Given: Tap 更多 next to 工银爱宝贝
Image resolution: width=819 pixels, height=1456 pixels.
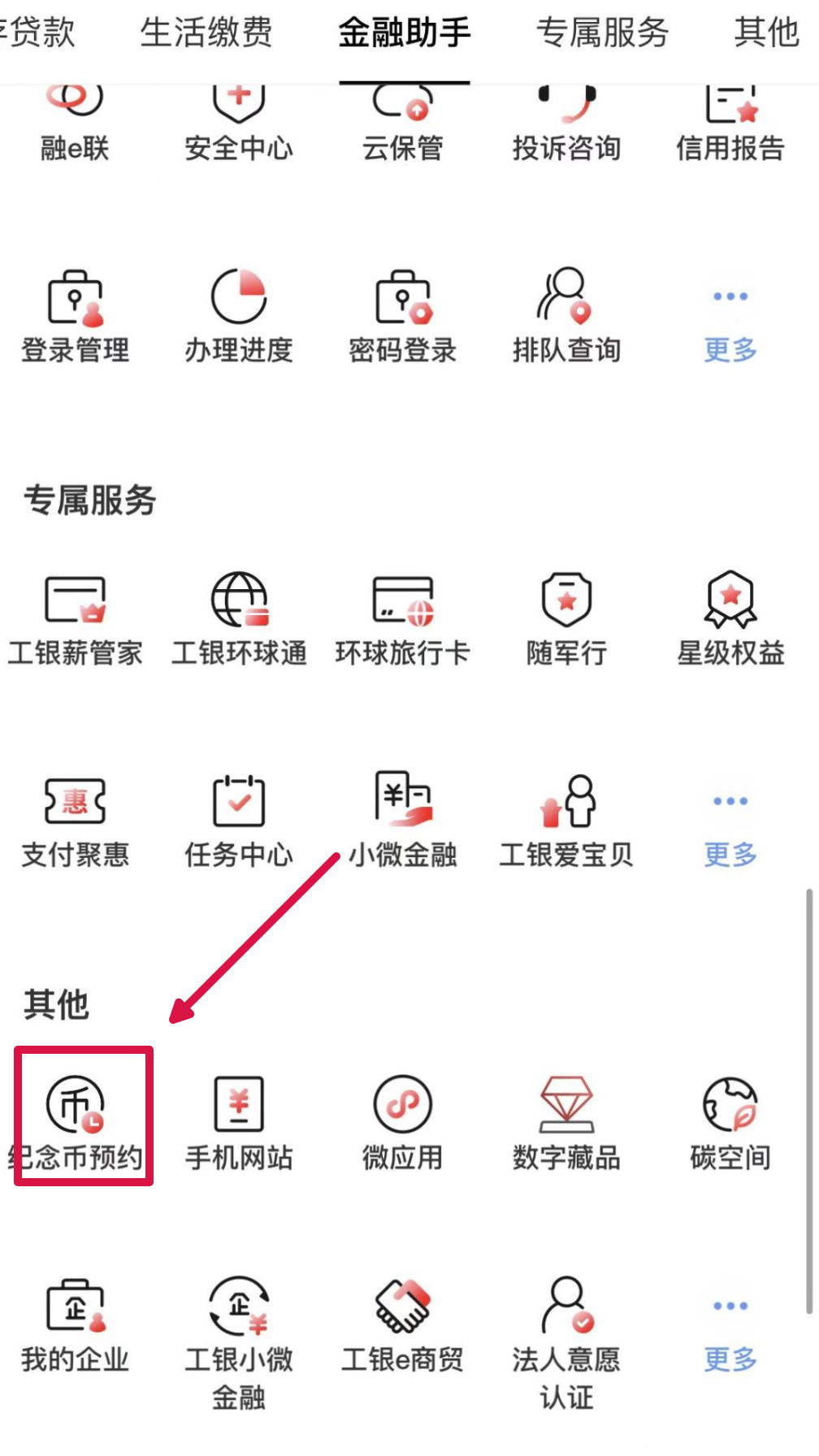Looking at the screenshot, I should [730, 829].
